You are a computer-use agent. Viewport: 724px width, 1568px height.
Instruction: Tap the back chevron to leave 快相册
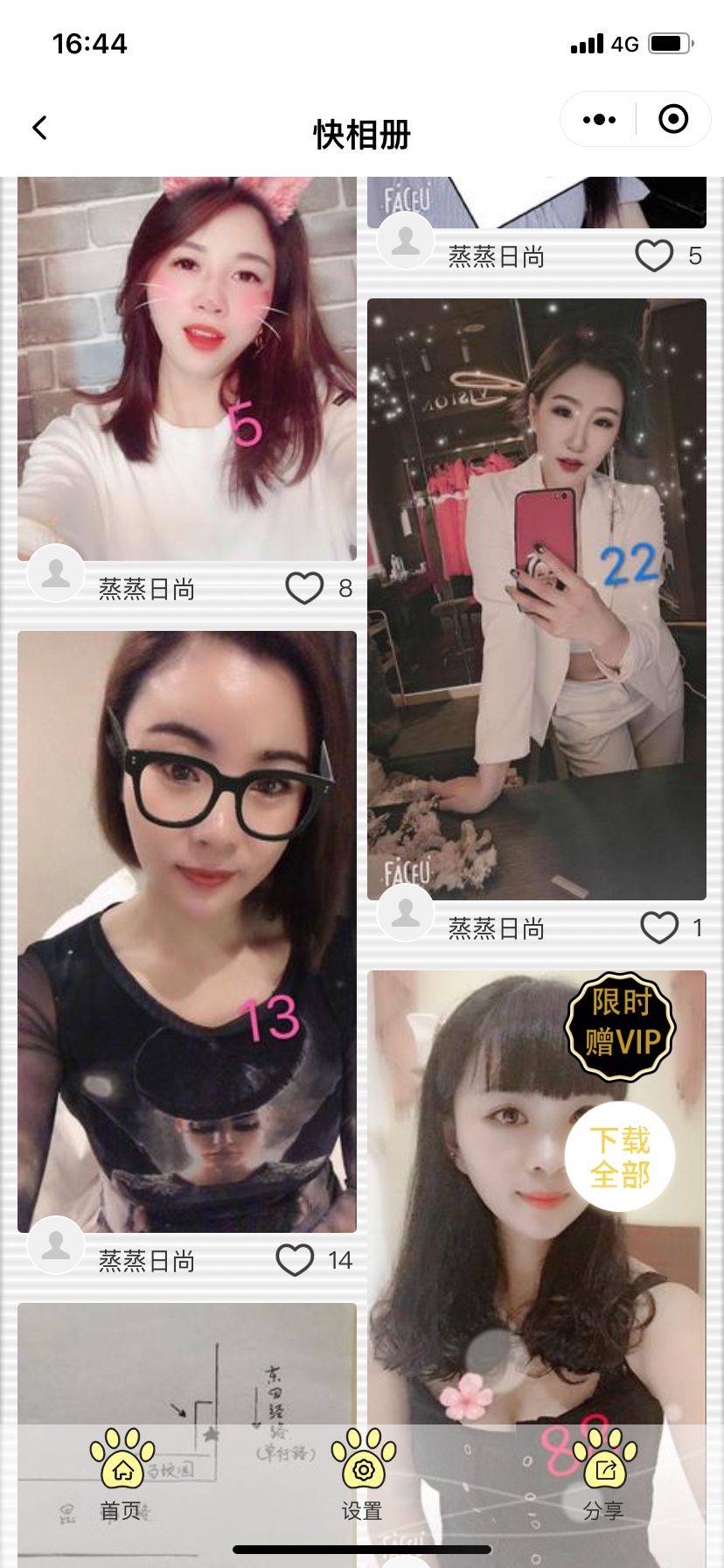[x=39, y=127]
